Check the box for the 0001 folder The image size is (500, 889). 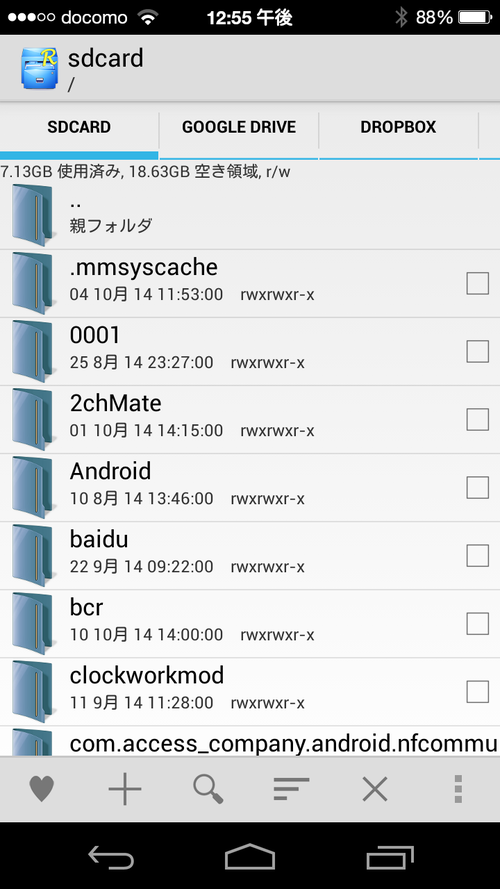coord(477,352)
